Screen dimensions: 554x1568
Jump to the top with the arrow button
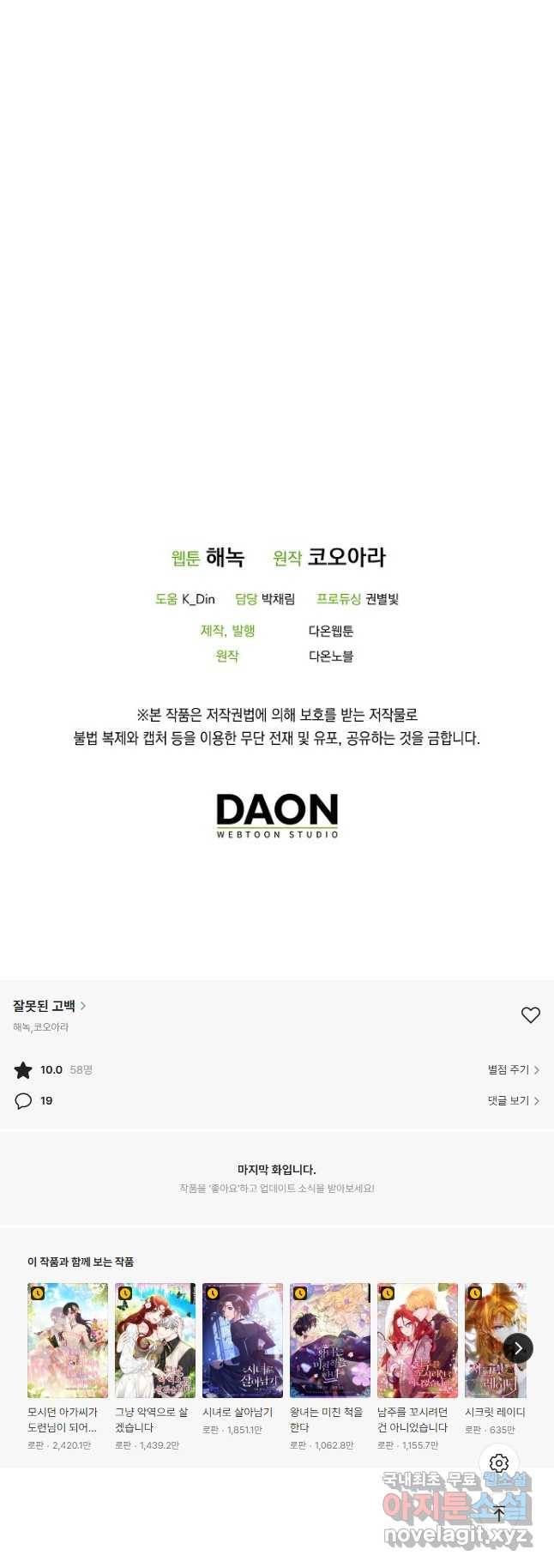499,1514
